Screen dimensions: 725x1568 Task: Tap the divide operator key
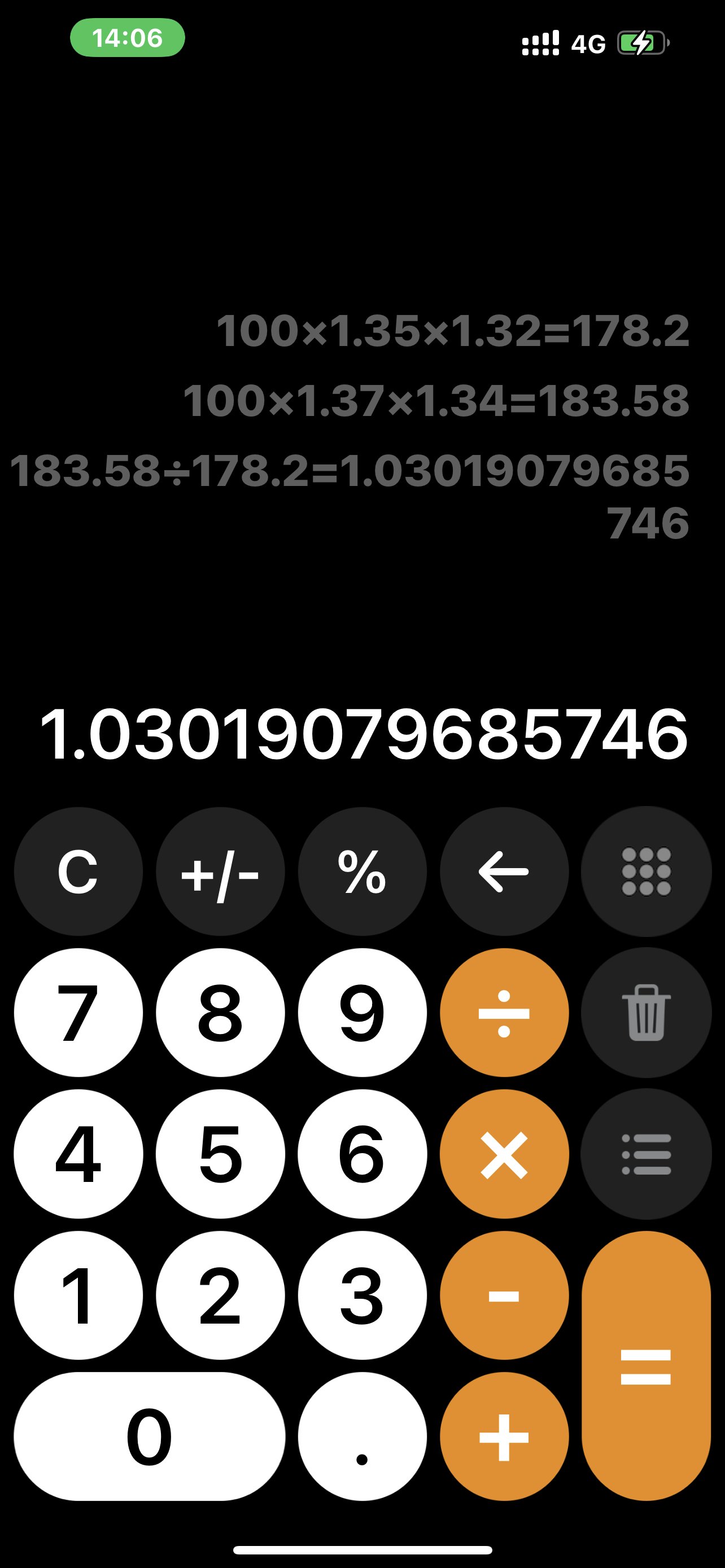pos(504,1012)
